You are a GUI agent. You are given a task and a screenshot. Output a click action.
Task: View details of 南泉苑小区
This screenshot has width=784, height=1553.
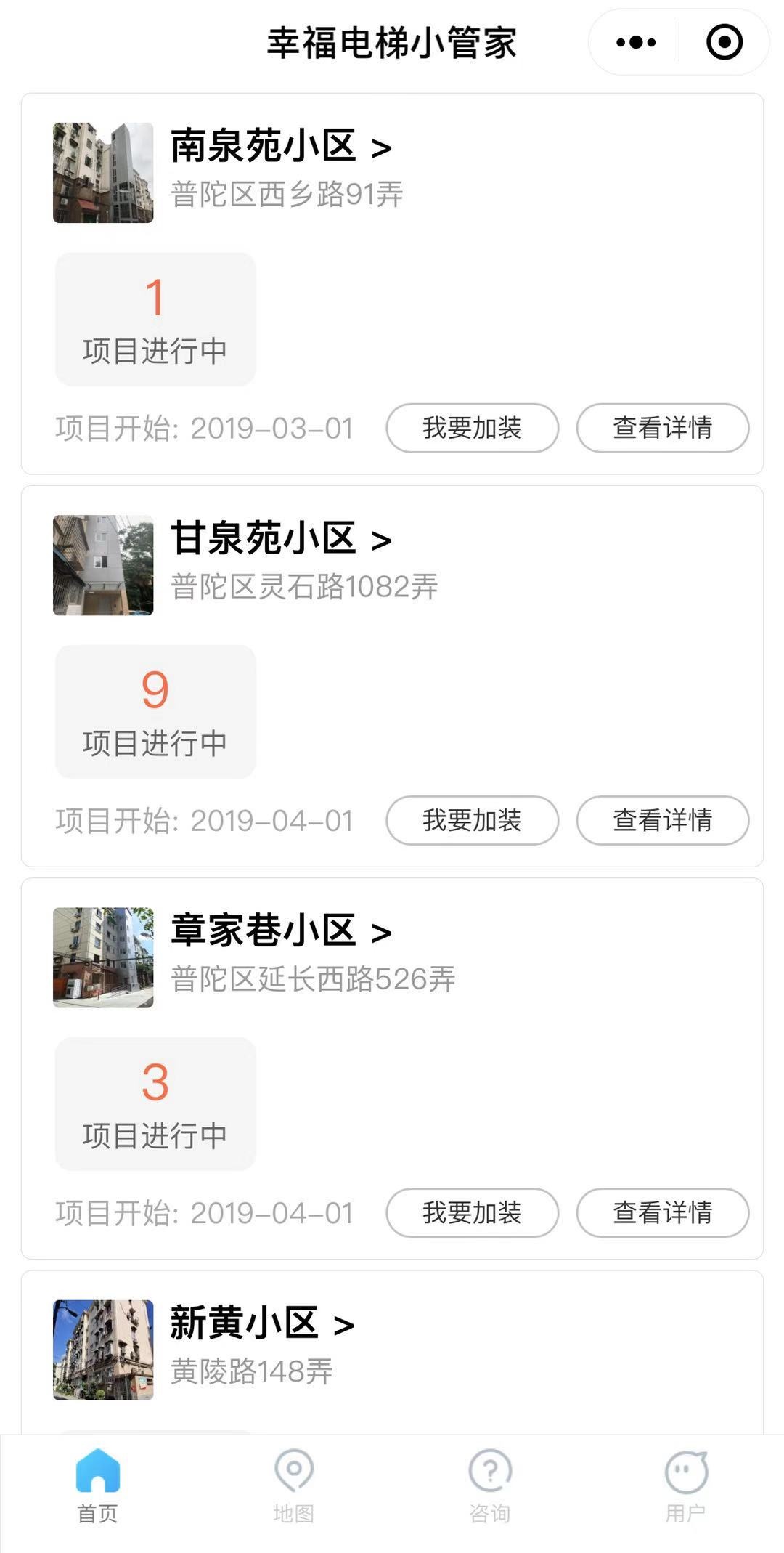tap(662, 428)
